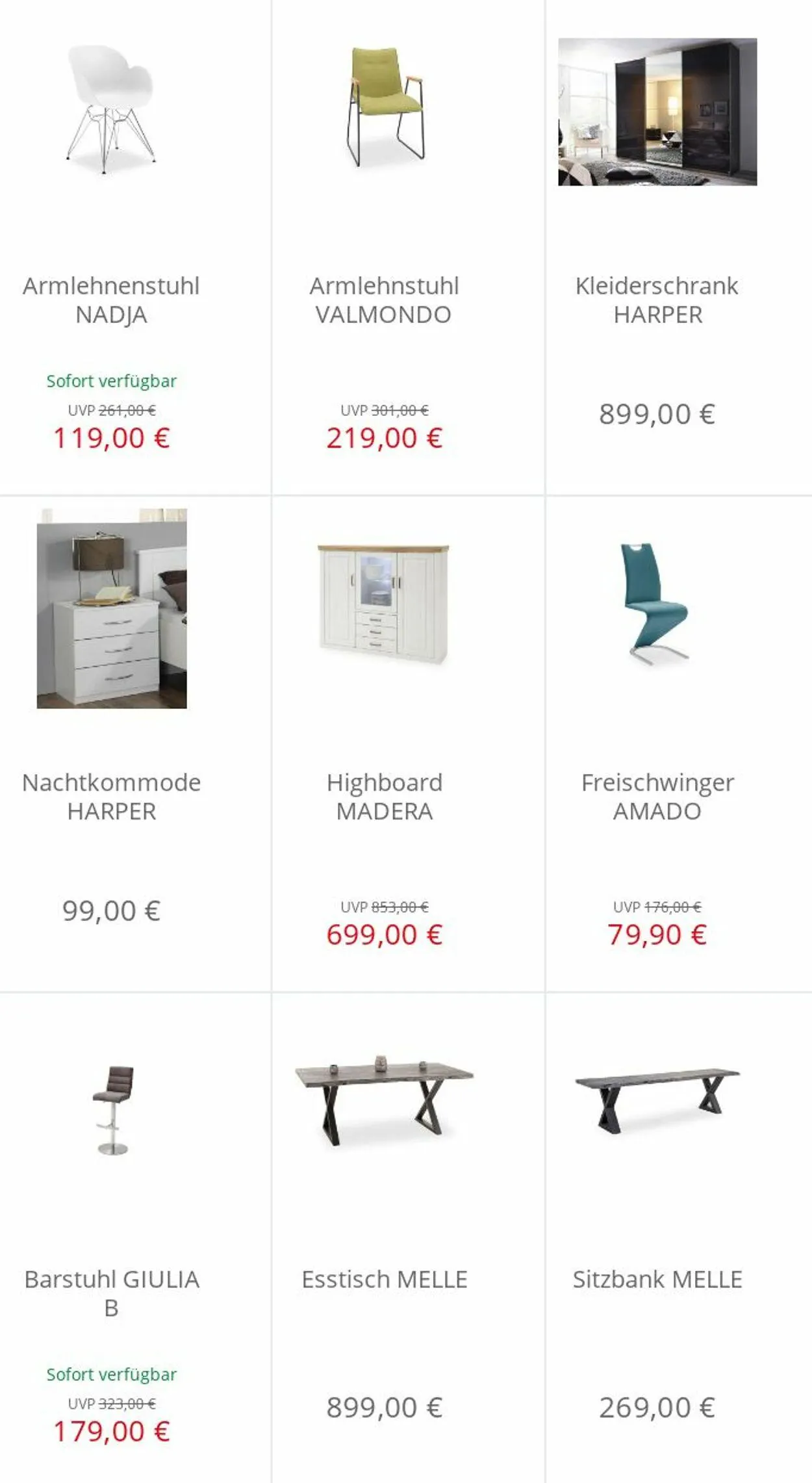This screenshot has width=812, height=1483.
Task: Open the Armlehnenstuhl NADJA product card
Action: 134,247
